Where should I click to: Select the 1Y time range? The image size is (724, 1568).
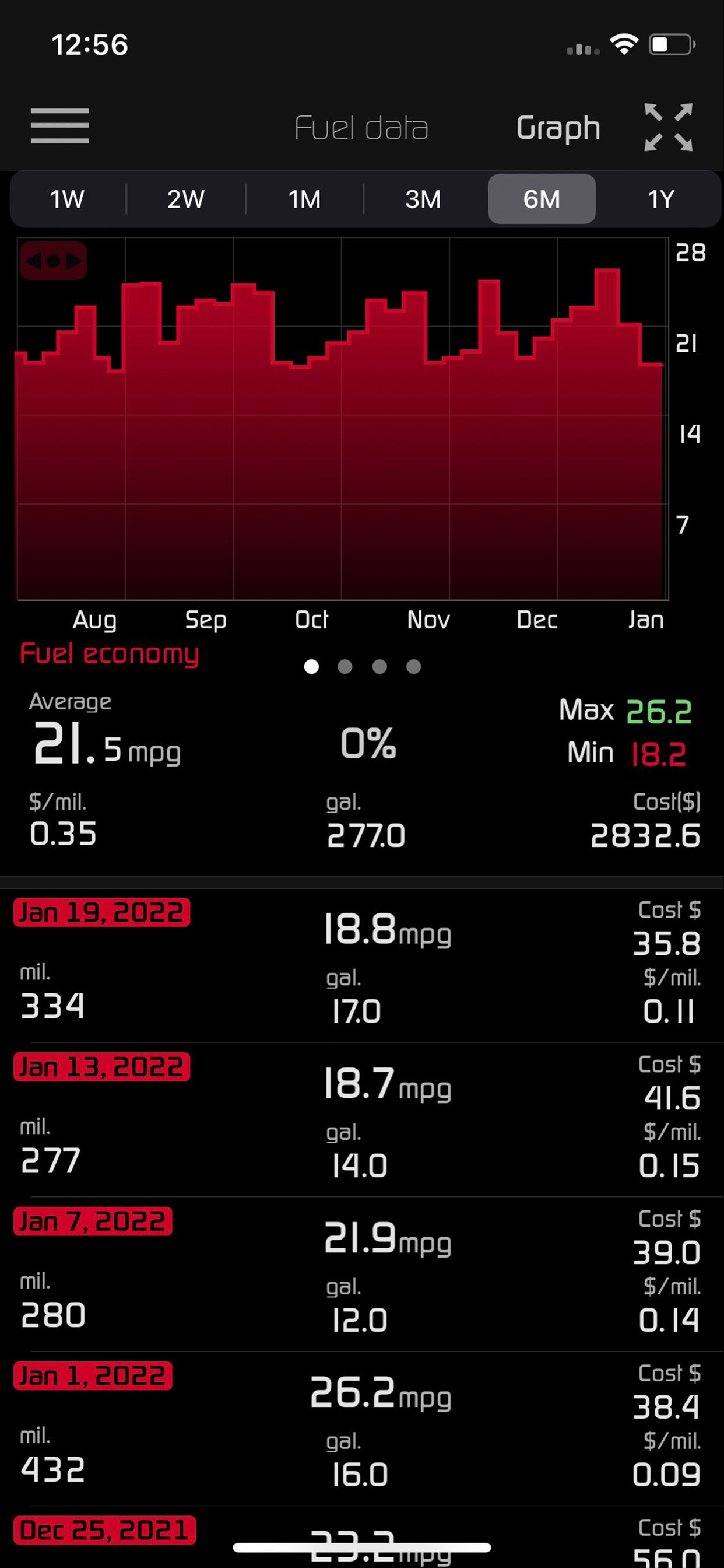click(x=660, y=199)
